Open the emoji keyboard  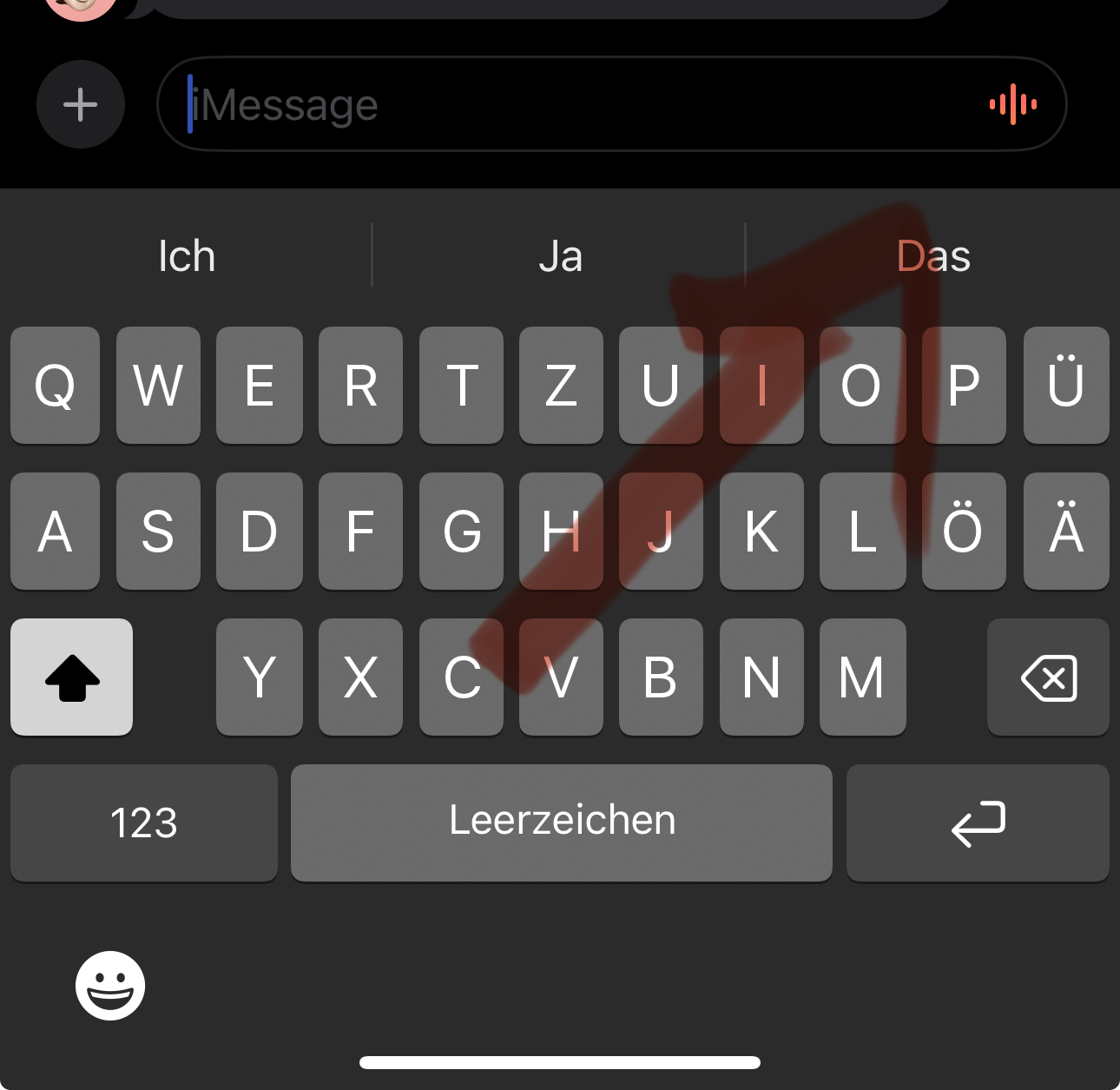coord(110,985)
